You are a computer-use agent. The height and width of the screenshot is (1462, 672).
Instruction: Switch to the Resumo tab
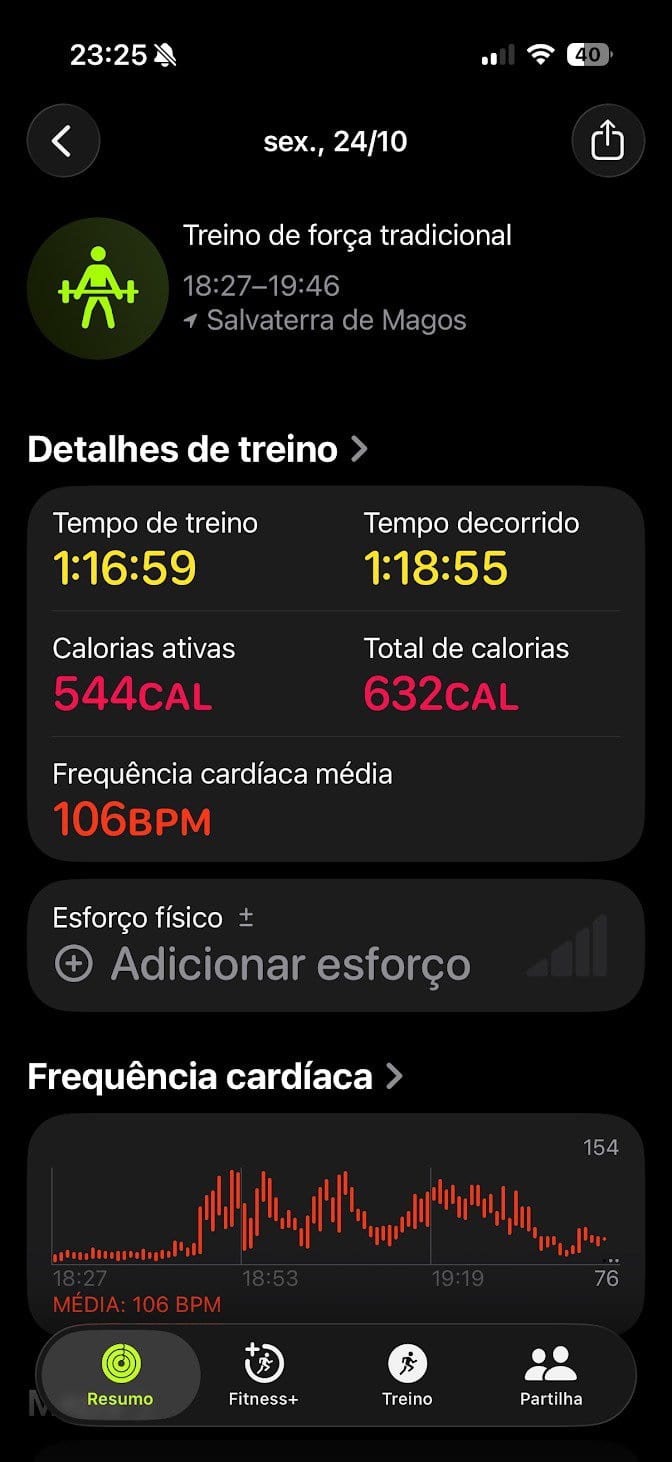point(120,1375)
